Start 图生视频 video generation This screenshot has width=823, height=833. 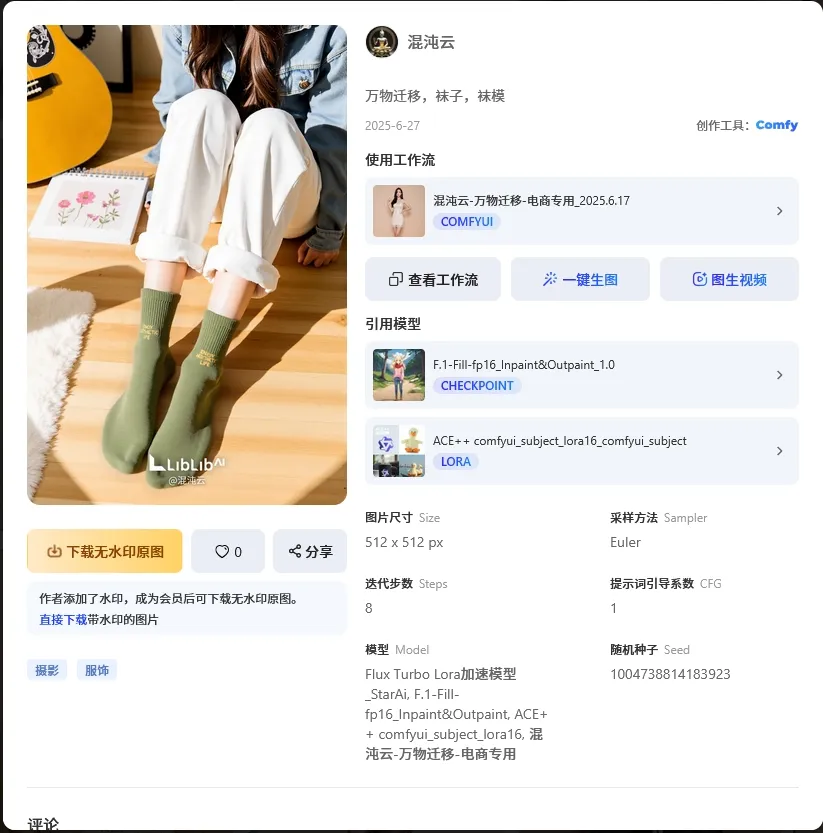tap(729, 280)
